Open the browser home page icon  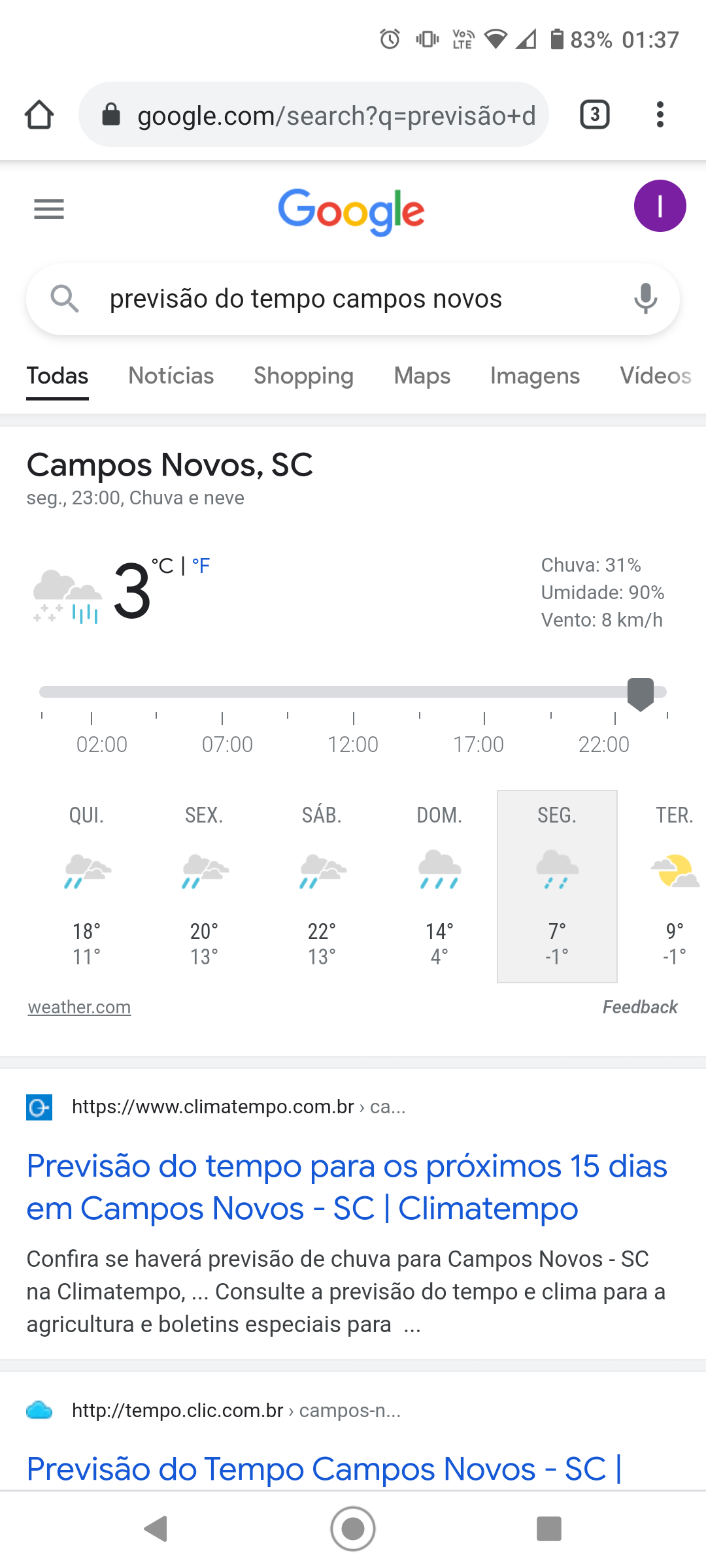coord(39,115)
